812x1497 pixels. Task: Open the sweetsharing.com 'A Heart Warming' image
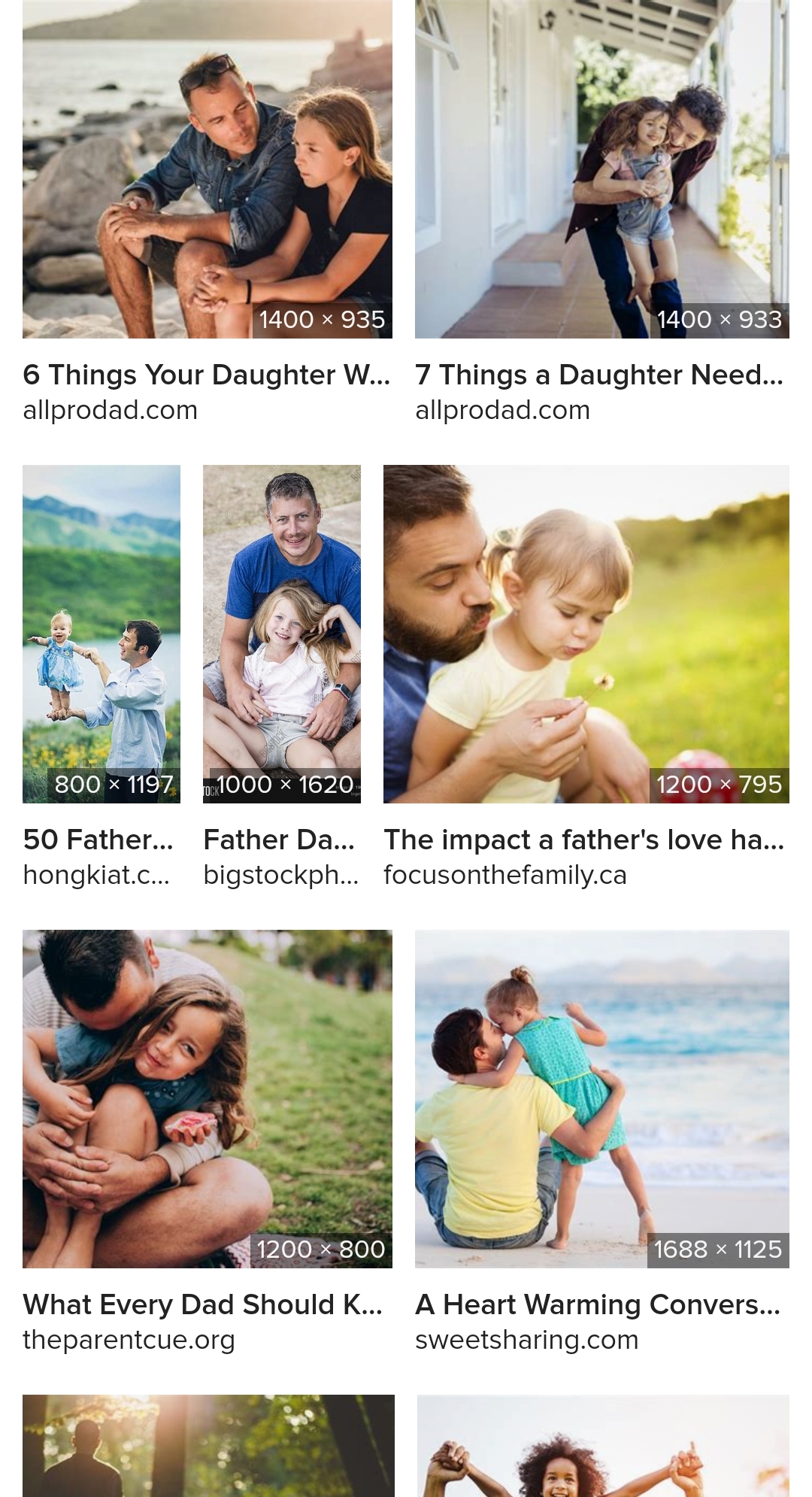tap(602, 1099)
